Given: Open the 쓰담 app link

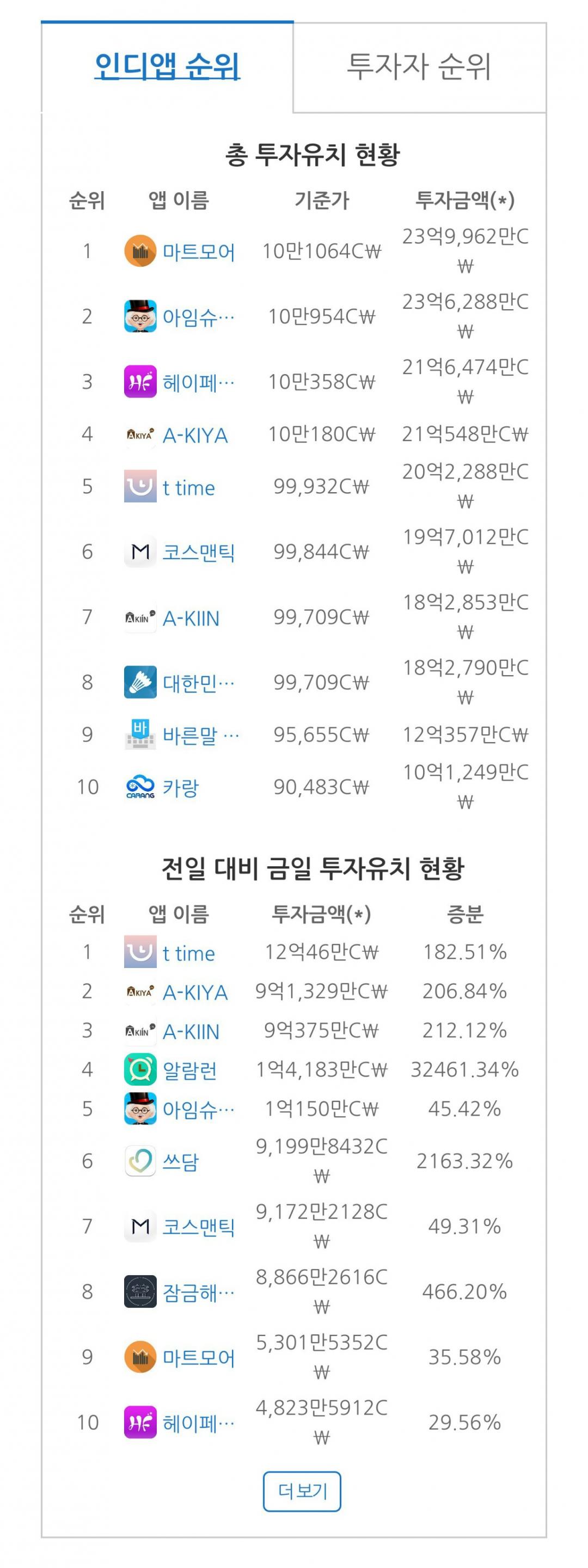Looking at the screenshot, I should 181,1161.
